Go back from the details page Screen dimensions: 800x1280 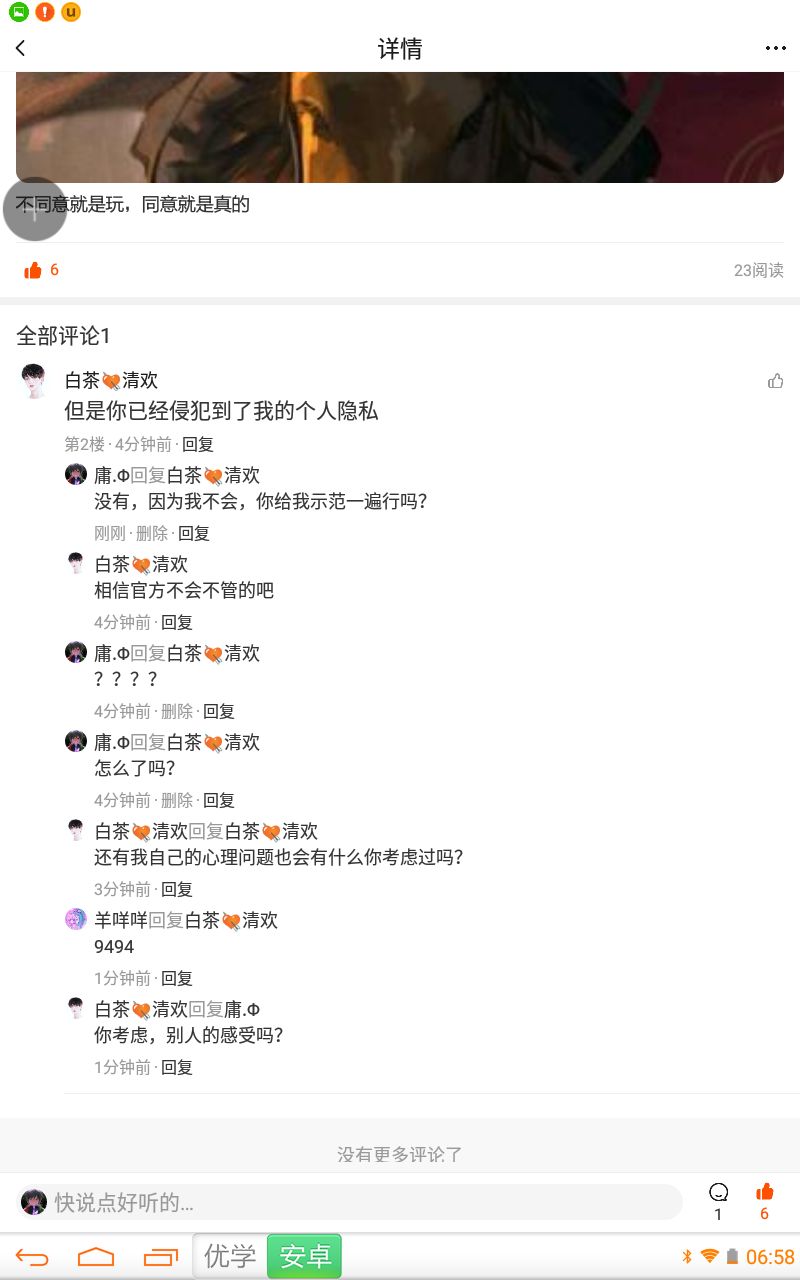[21, 48]
